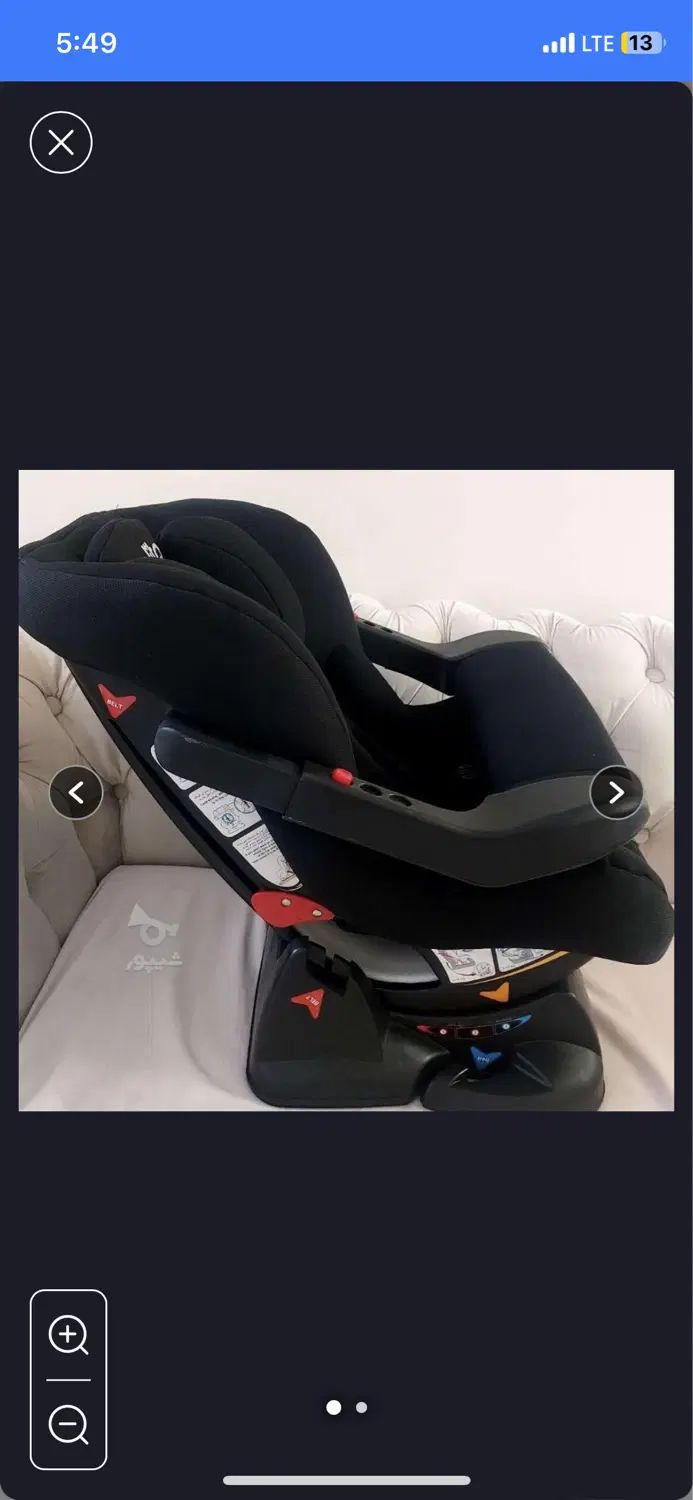
Task: Zoom in on the photo
Action: [x=68, y=1335]
